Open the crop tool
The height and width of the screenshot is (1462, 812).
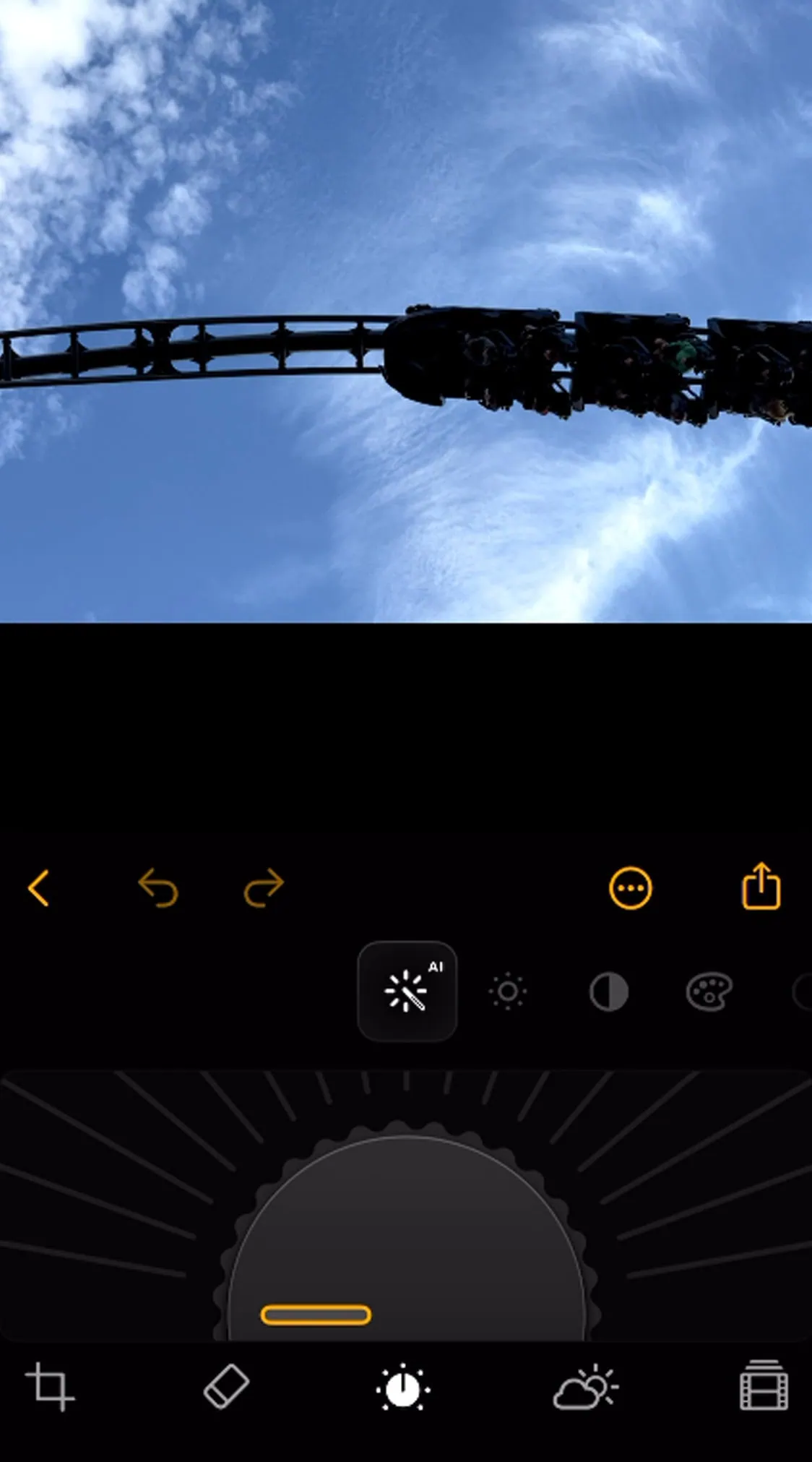tap(50, 1386)
